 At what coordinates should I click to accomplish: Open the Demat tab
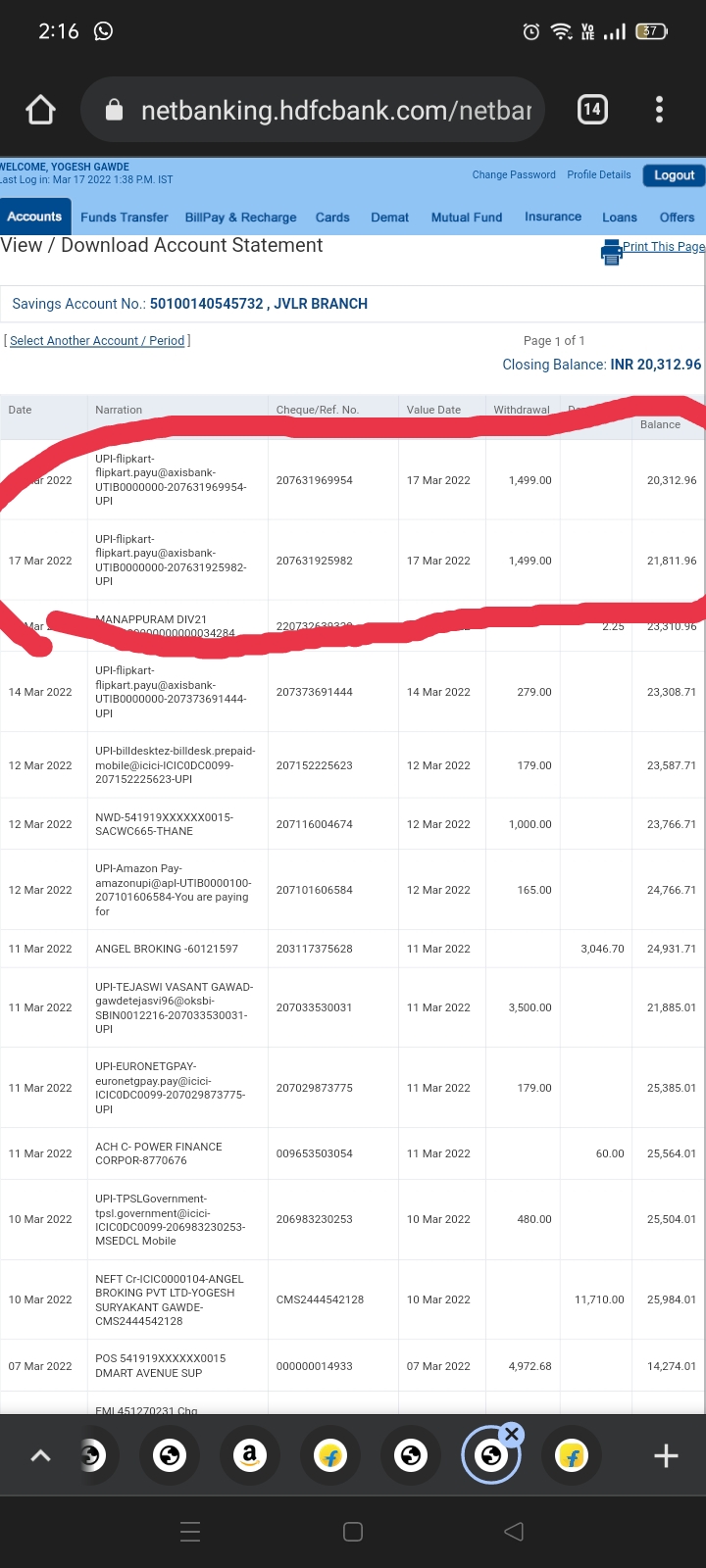(x=389, y=218)
